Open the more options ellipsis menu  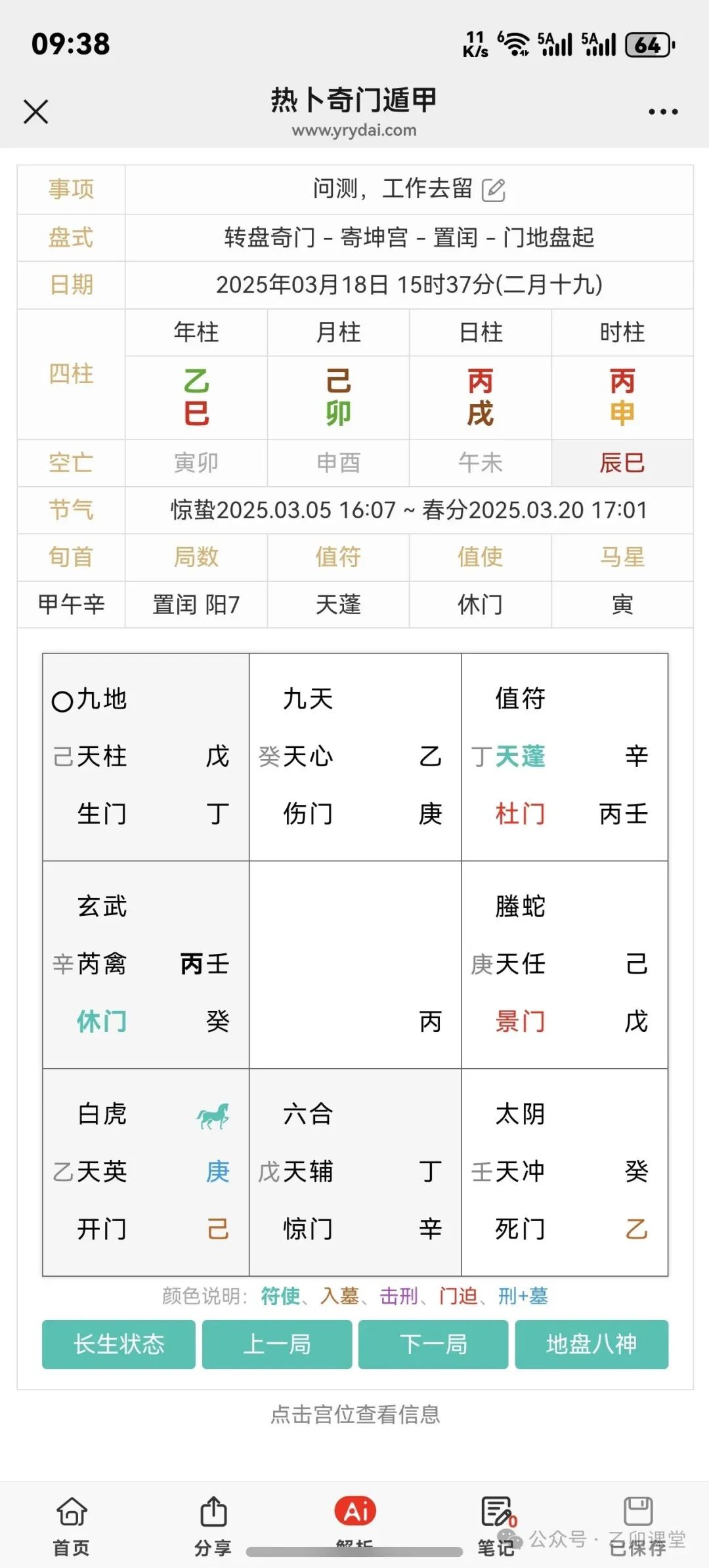[664, 112]
